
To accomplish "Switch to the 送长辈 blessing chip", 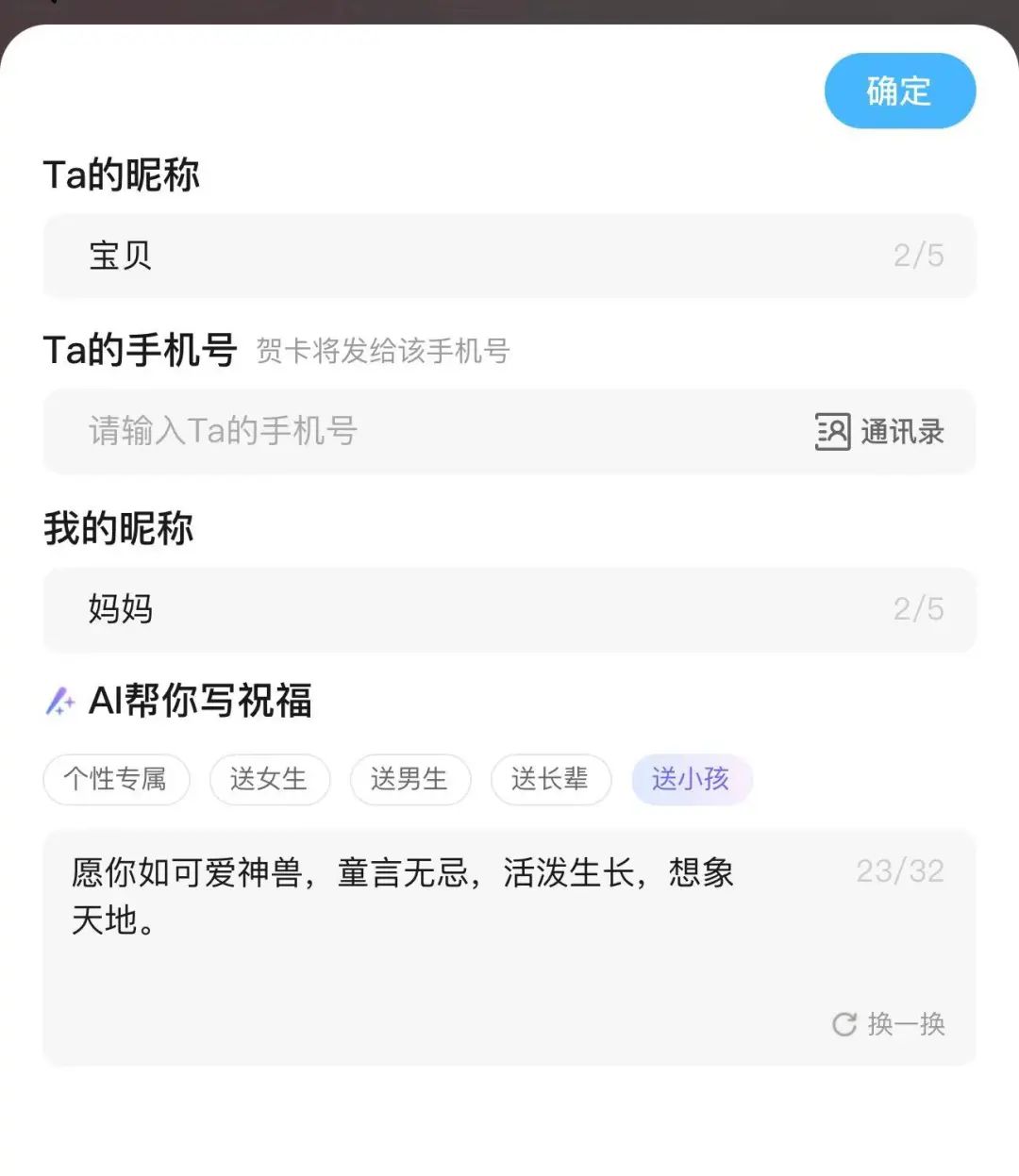I will point(550,779).
